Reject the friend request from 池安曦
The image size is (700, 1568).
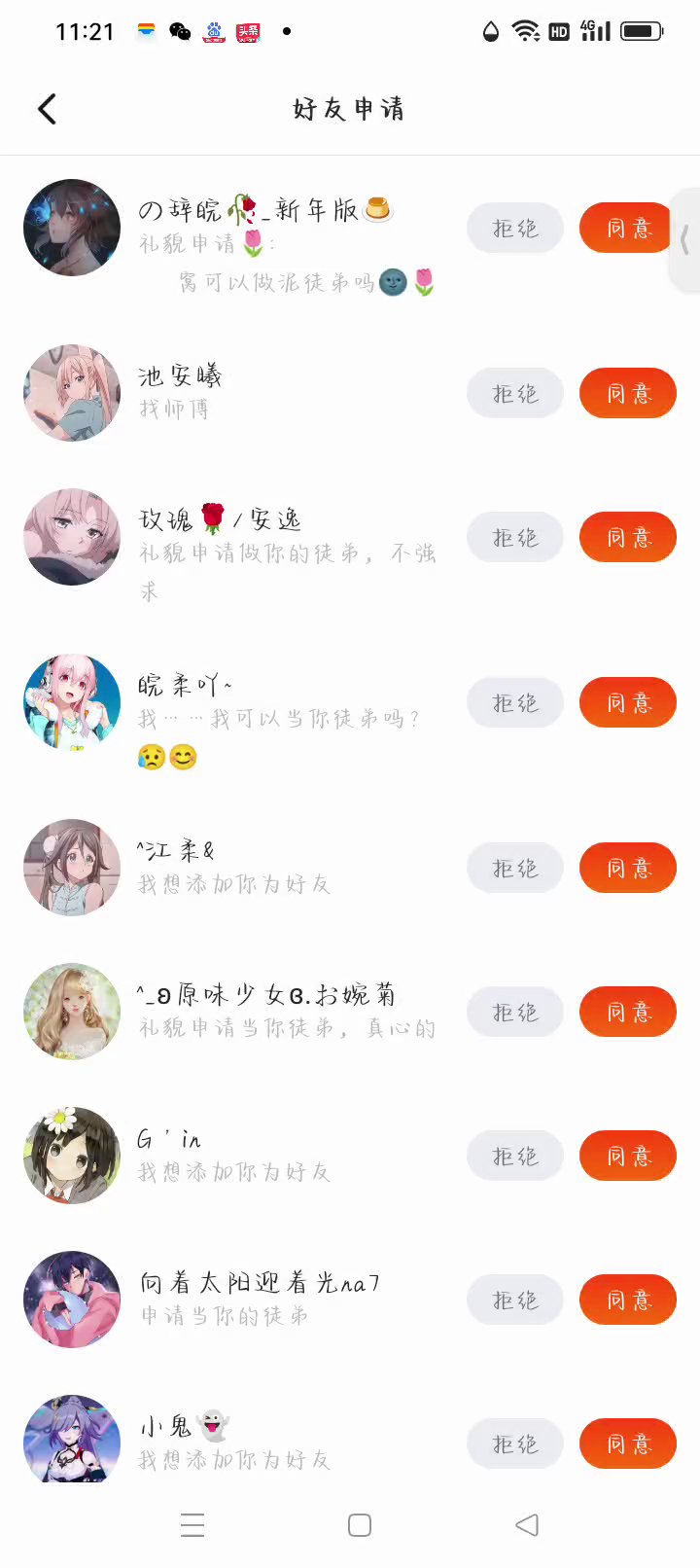tap(515, 393)
